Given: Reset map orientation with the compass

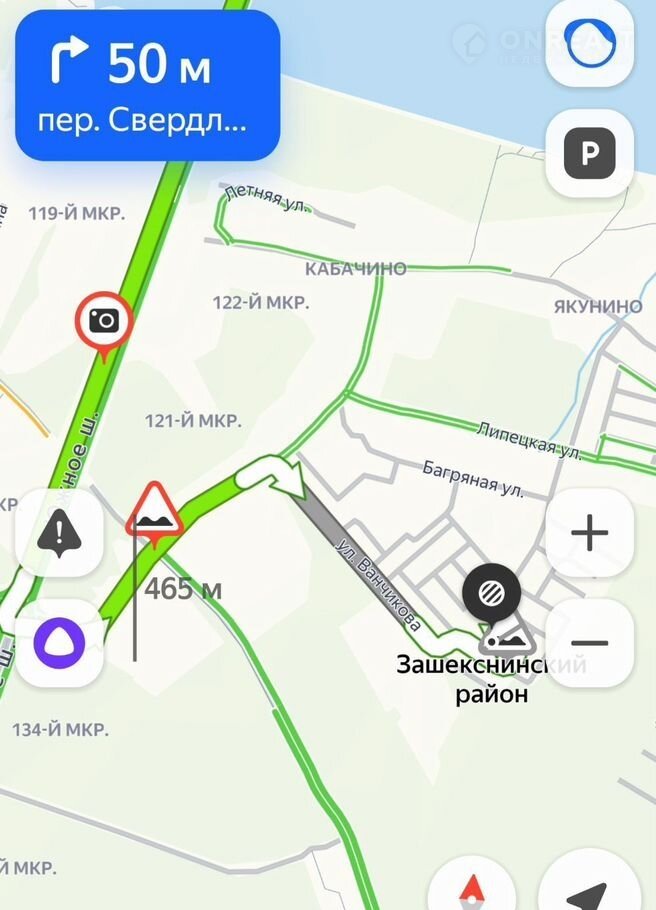Looking at the screenshot, I should coord(472,888).
